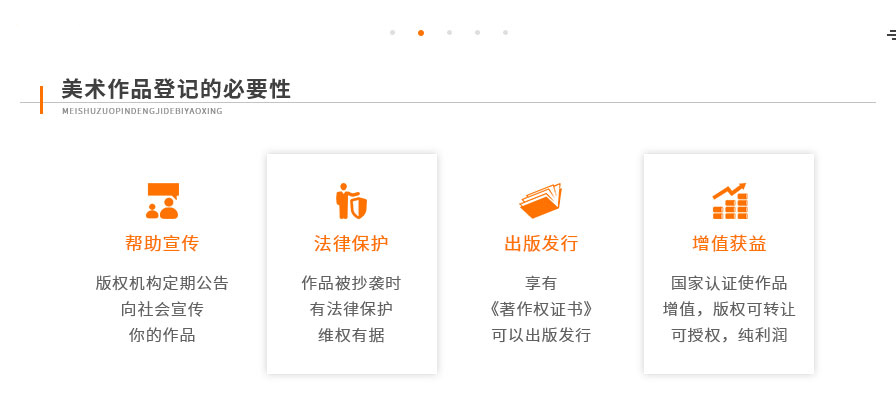Switch to the last carousel page dot
This screenshot has height=404, width=896.
[505, 32]
